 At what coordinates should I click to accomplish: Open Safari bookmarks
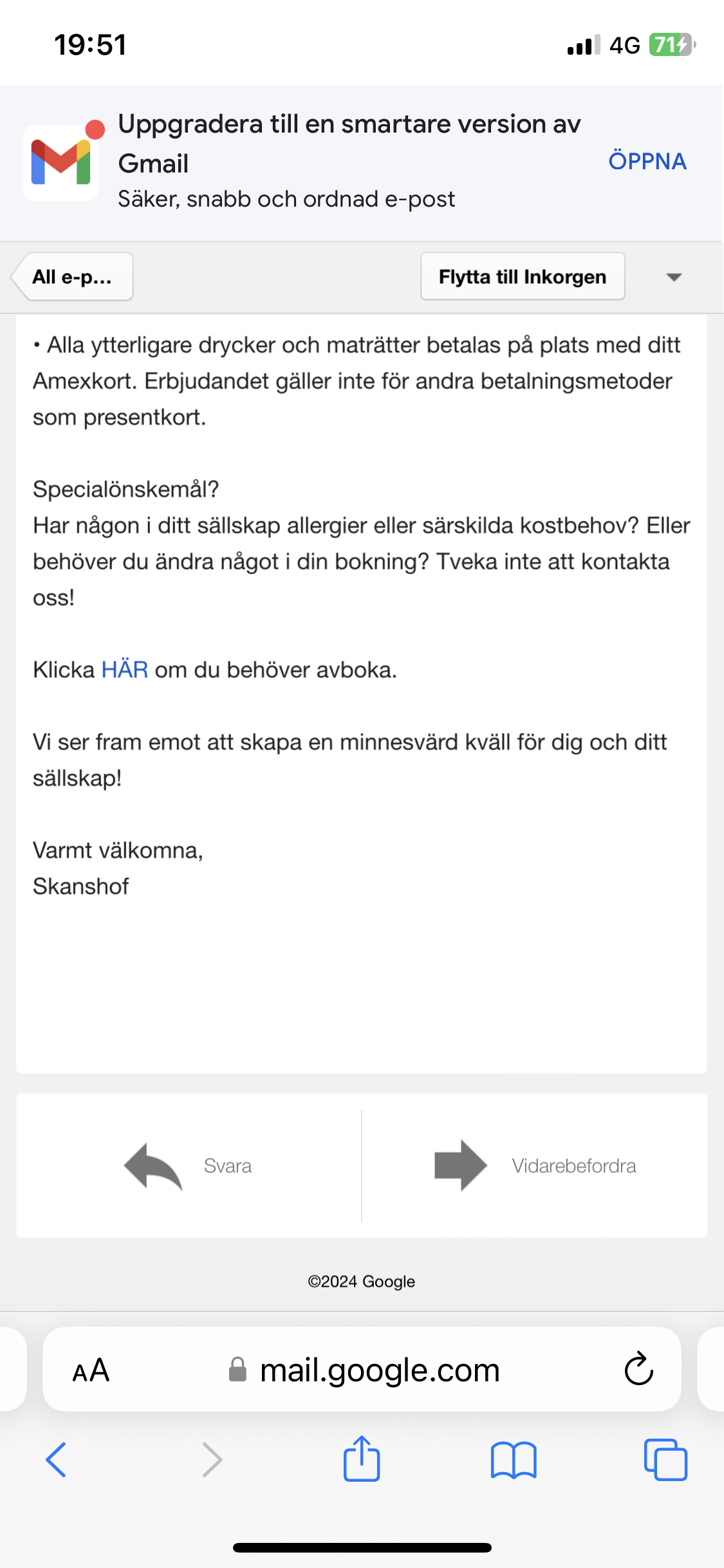tap(513, 1459)
